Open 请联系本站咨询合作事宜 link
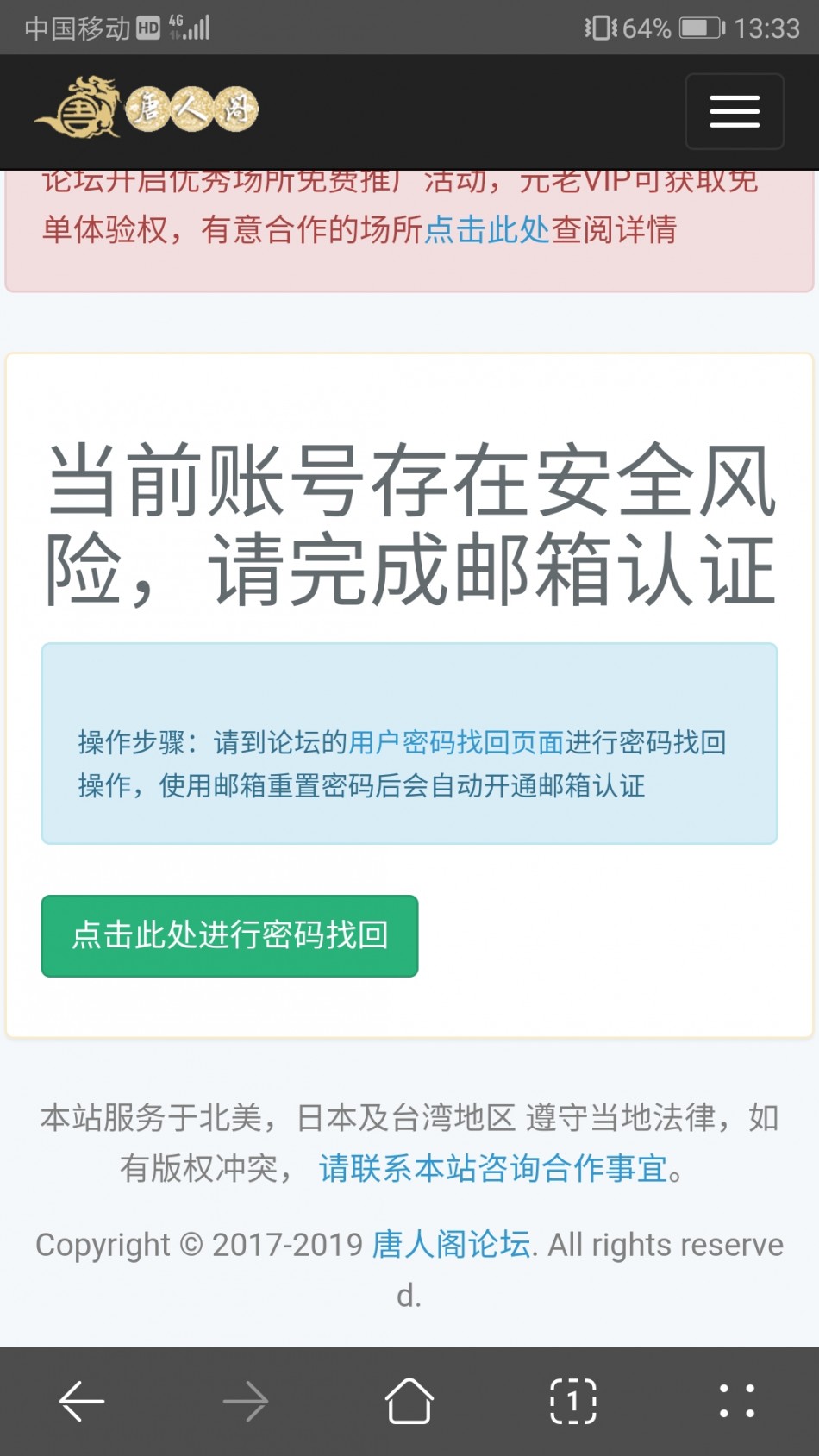Screen dimensions: 819x1456 [493, 1169]
